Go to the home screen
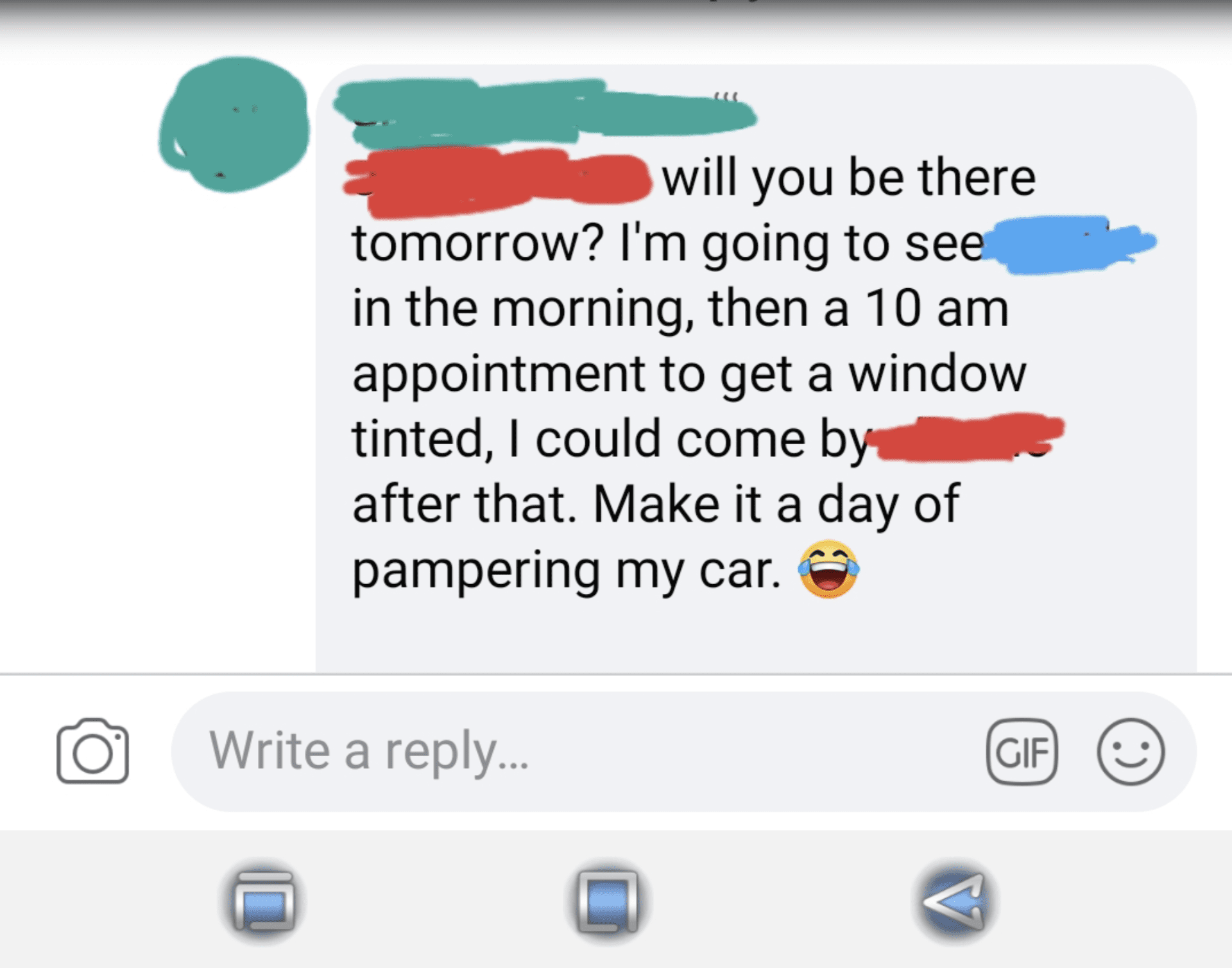 [608, 901]
